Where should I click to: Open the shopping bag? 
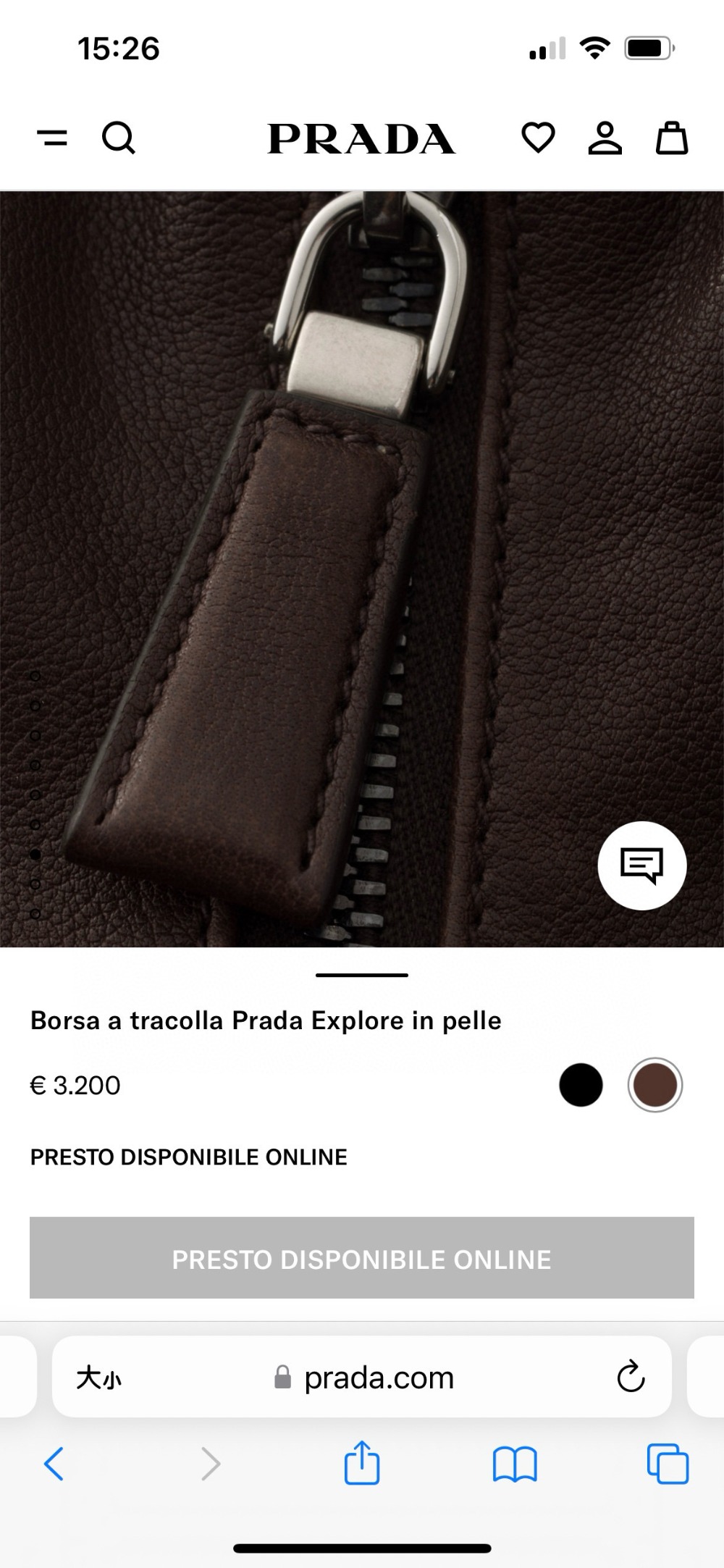pyautogui.click(x=672, y=137)
